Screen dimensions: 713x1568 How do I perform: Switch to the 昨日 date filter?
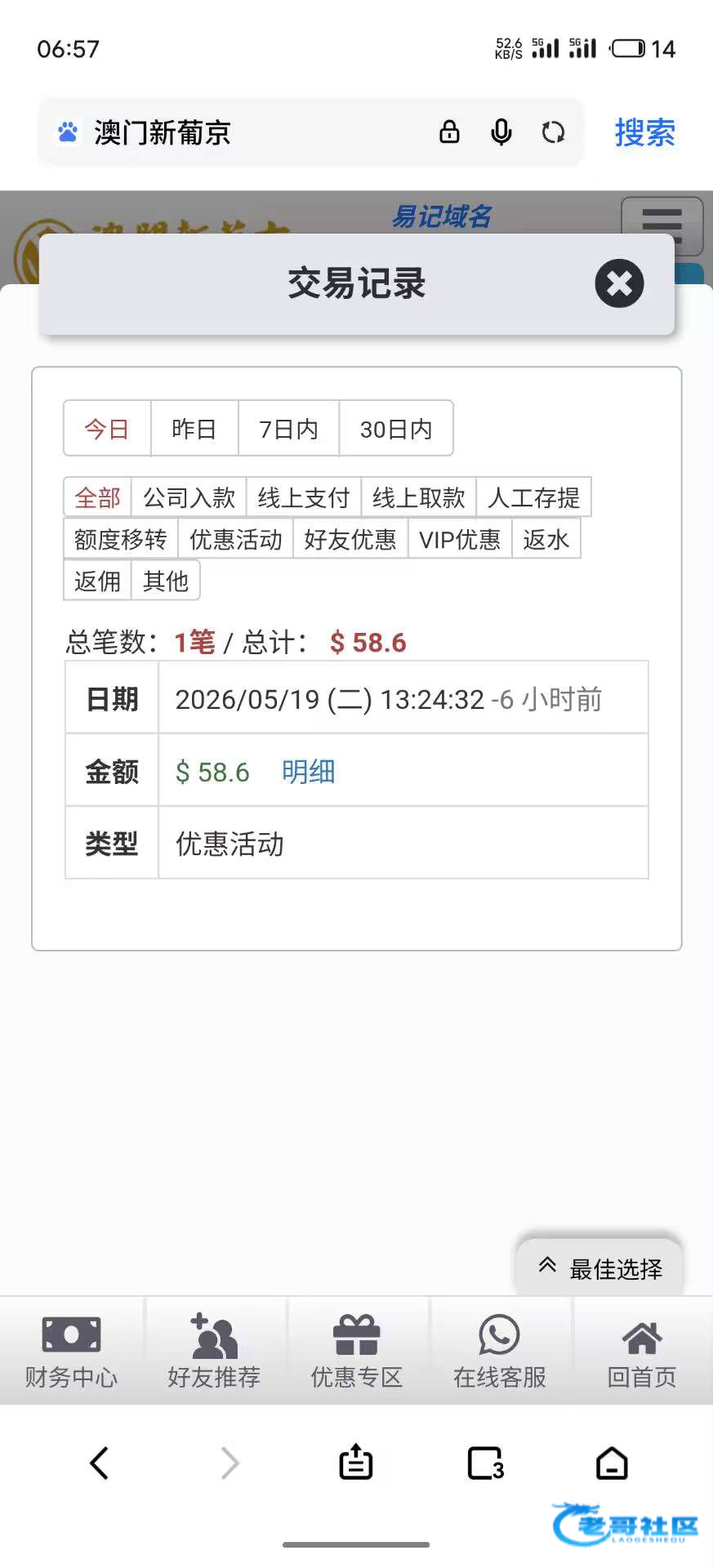point(194,429)
